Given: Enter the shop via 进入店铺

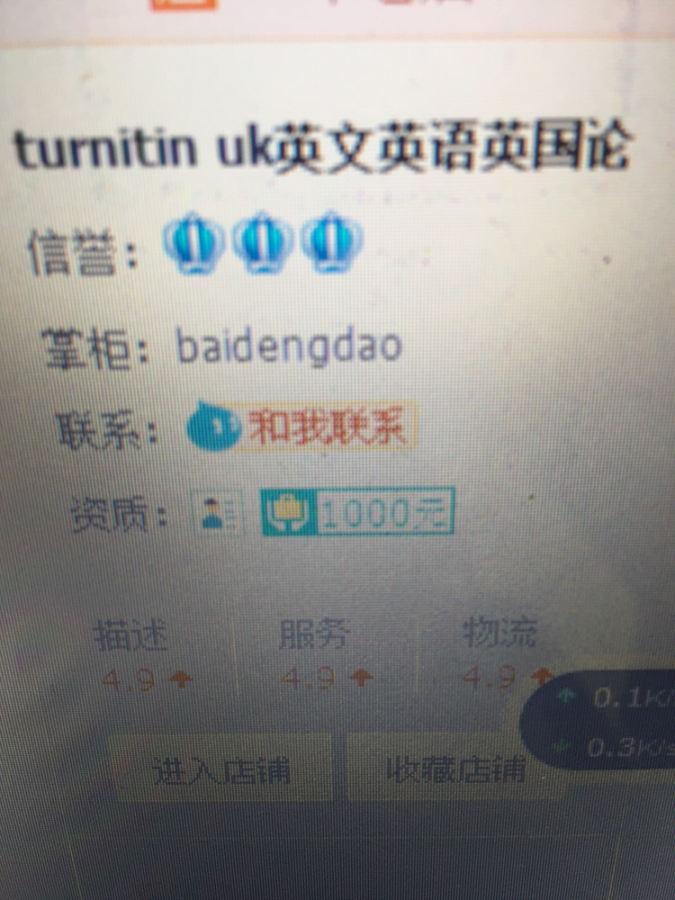Looking at the screenshot, I should pyautogui.click(x=222, y=770).
